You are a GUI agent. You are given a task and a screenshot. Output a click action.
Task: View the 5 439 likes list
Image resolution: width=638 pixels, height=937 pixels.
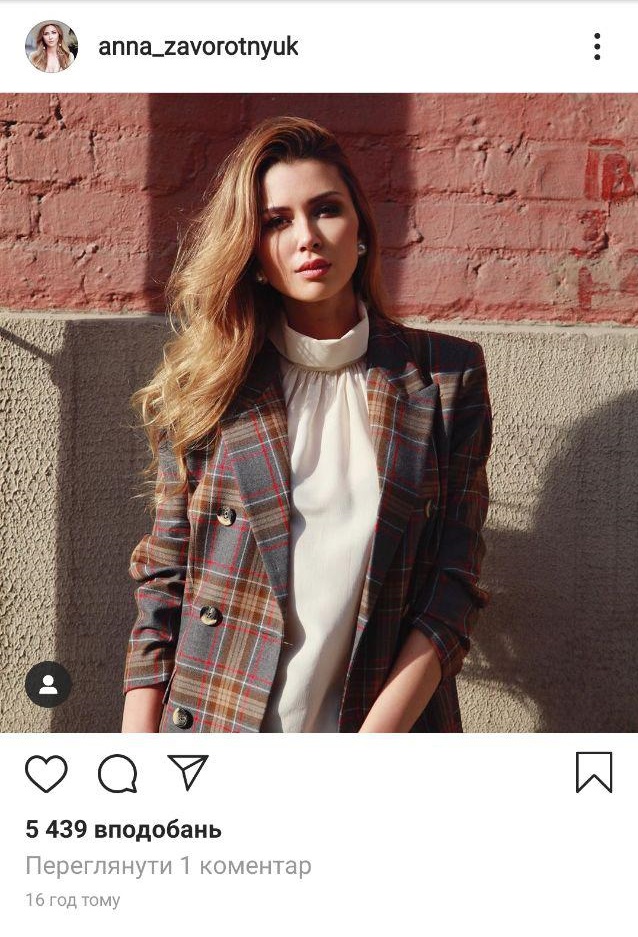tap(123, 829)
